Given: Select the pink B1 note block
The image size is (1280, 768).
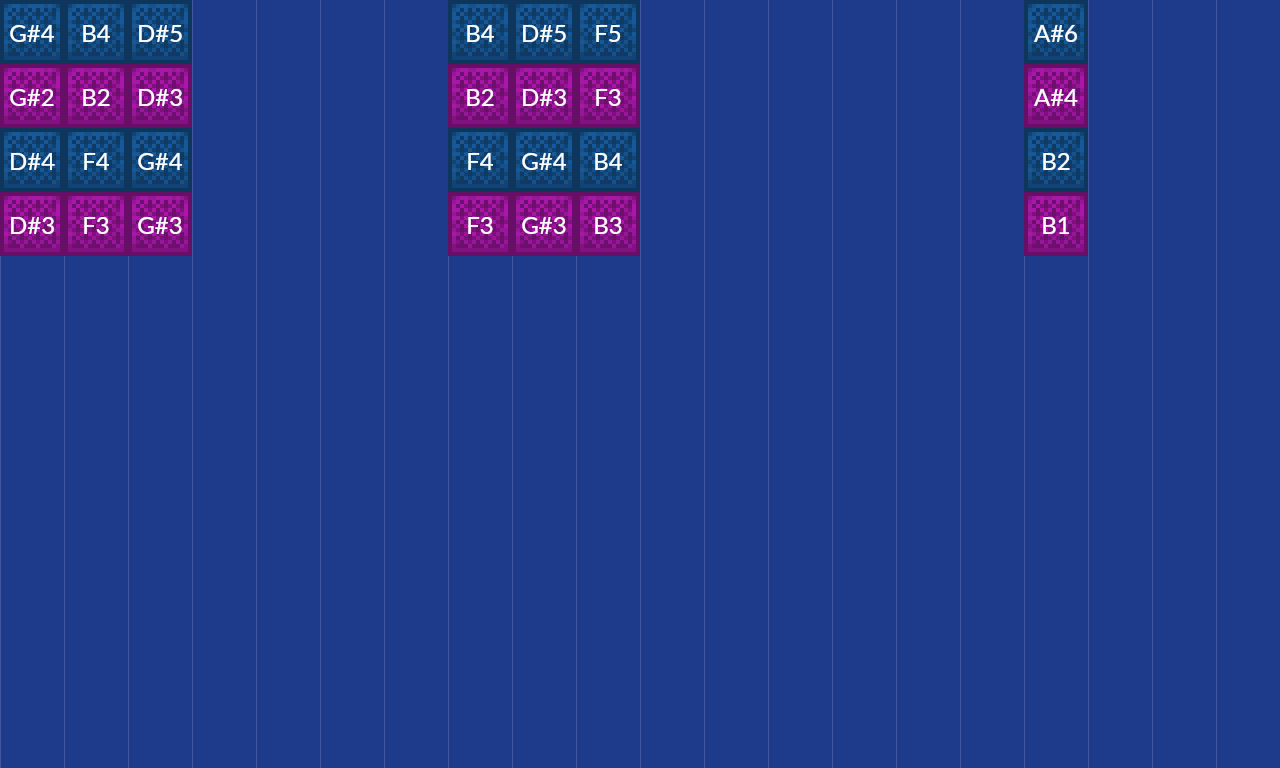Looking at the screenshot, I should (x=1056, y=225).
